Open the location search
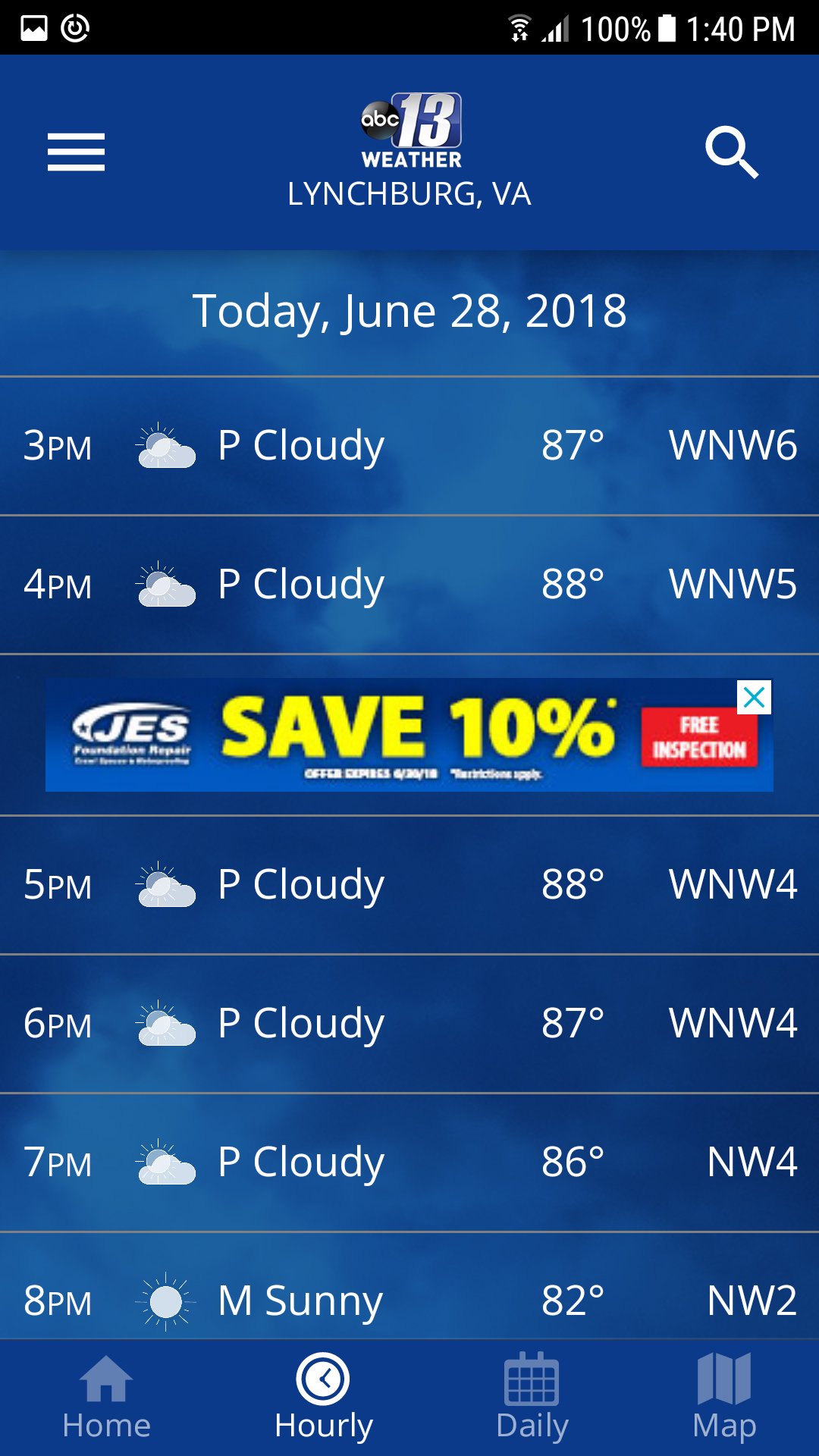Viewport: 819px width, 1456px height. [731, 152]
